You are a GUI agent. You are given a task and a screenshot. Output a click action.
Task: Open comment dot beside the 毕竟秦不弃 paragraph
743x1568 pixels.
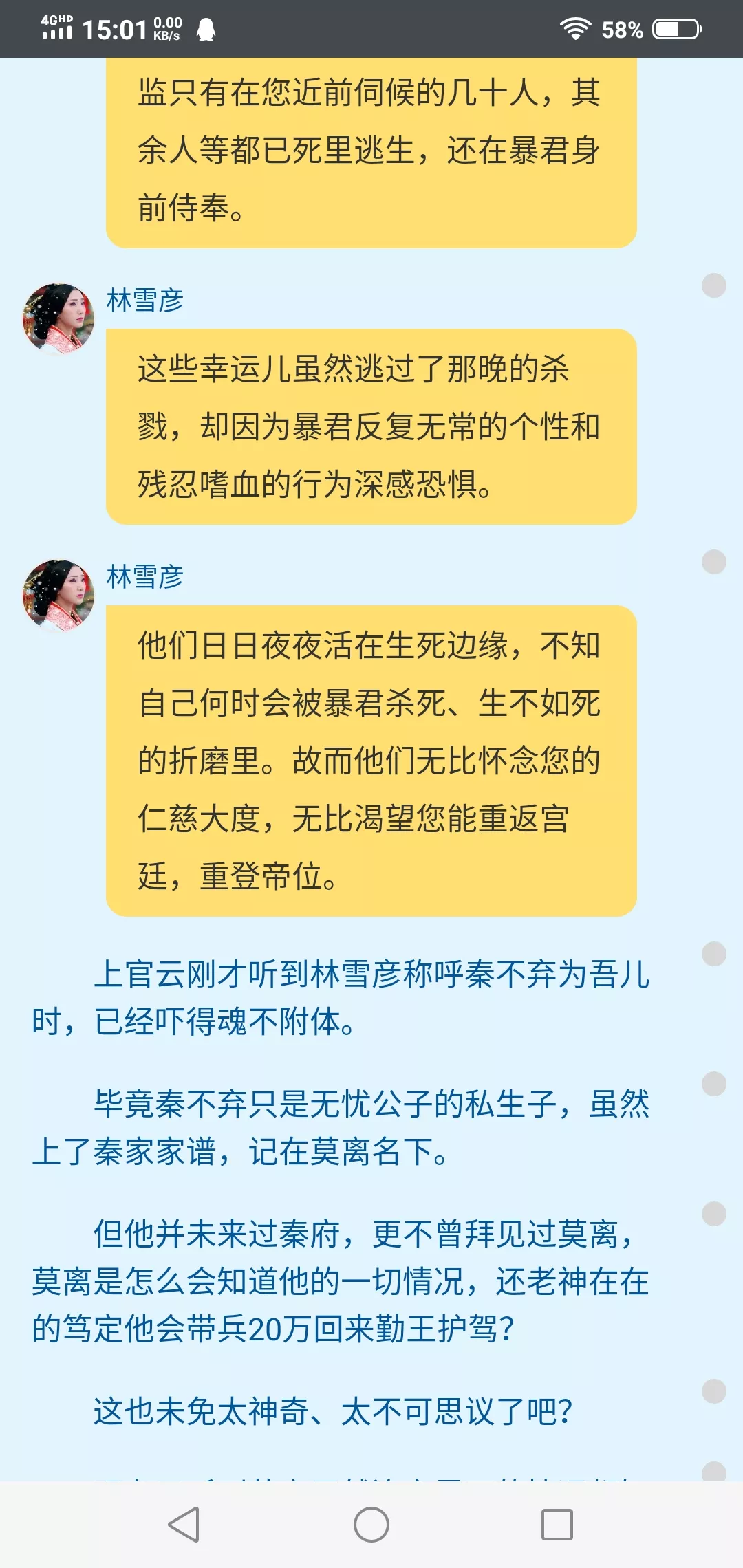click(x=713, y=1084)
